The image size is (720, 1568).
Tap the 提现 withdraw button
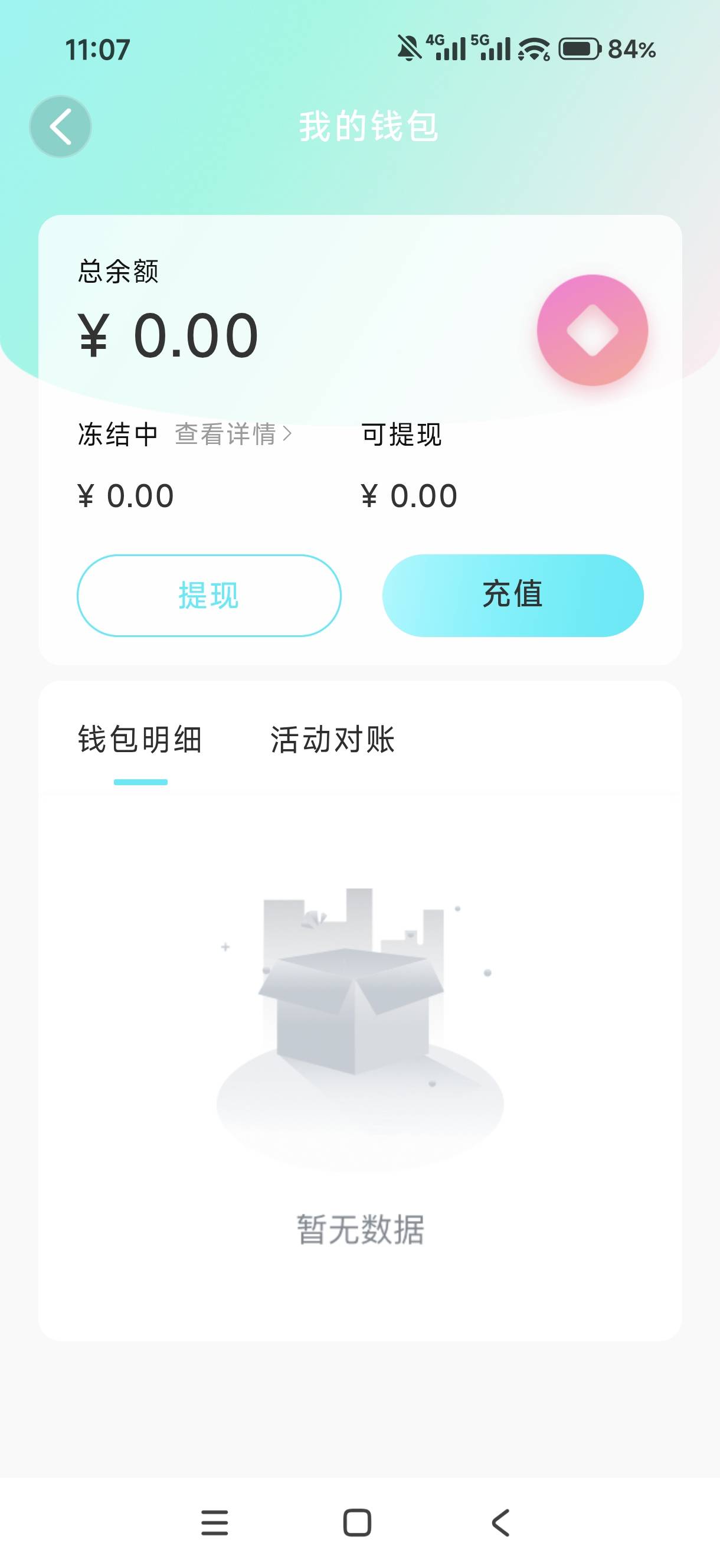pyautogui.click(x=209, y=595)
